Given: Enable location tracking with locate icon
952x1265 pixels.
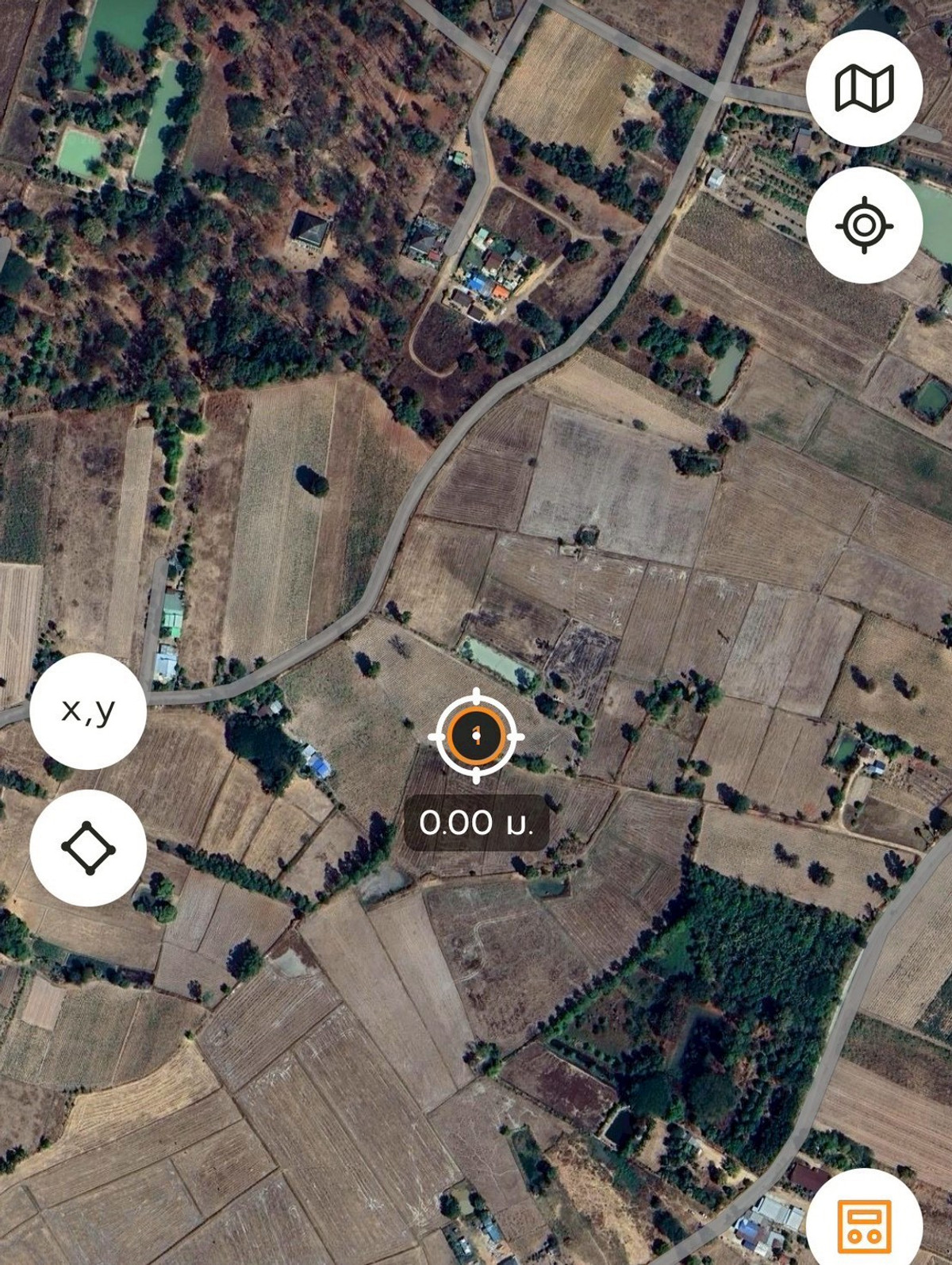Looking at the screenshot, I should 866,225.
